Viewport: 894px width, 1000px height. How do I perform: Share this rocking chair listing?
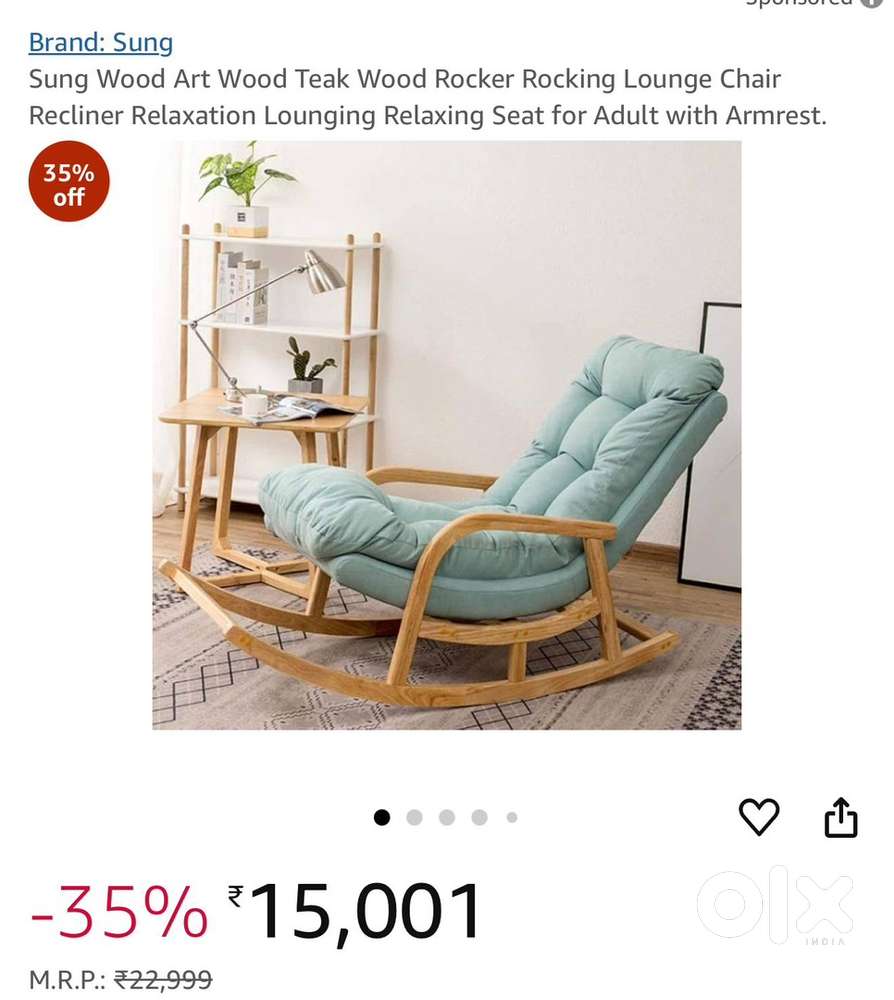click(841, 817)
